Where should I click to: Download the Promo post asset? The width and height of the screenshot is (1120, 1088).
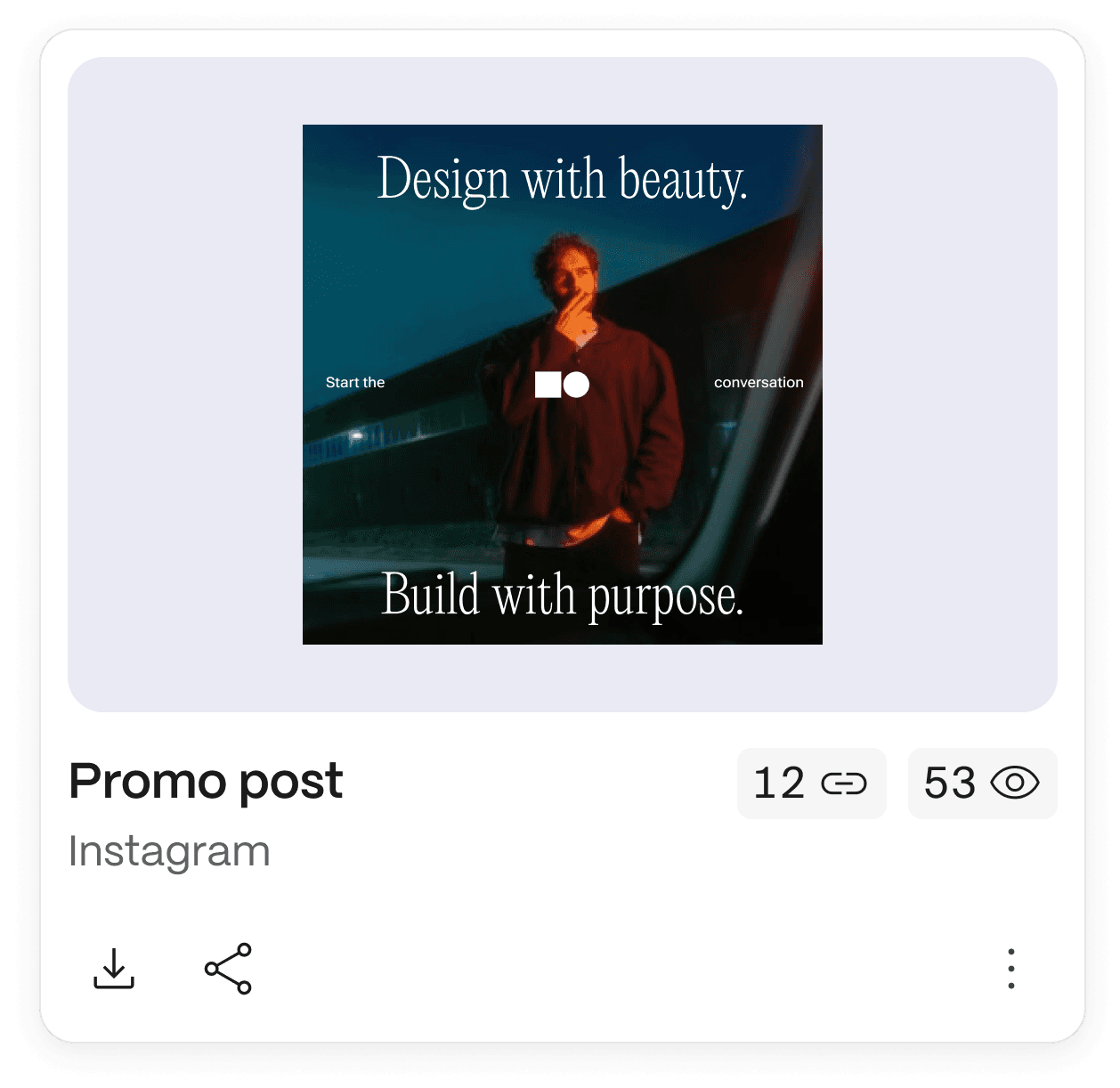(x=114, y=969)
